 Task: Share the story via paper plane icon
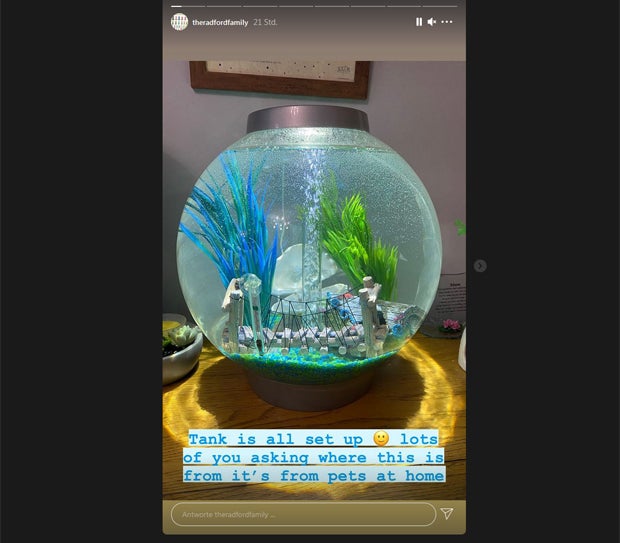(x=447, y=514)
